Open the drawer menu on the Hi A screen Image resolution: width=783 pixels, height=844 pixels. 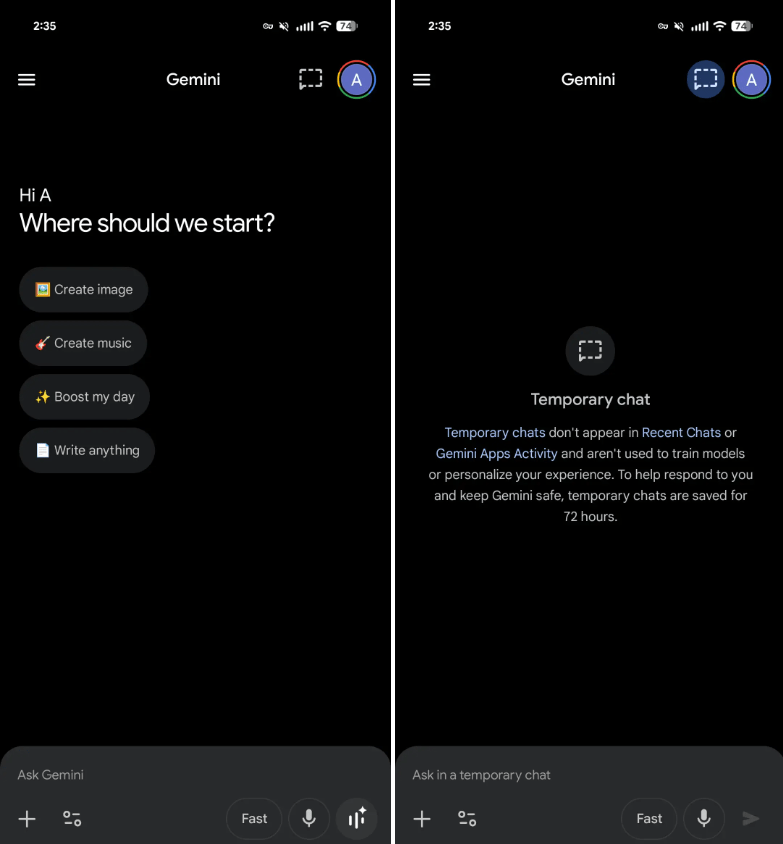(27, 79)
